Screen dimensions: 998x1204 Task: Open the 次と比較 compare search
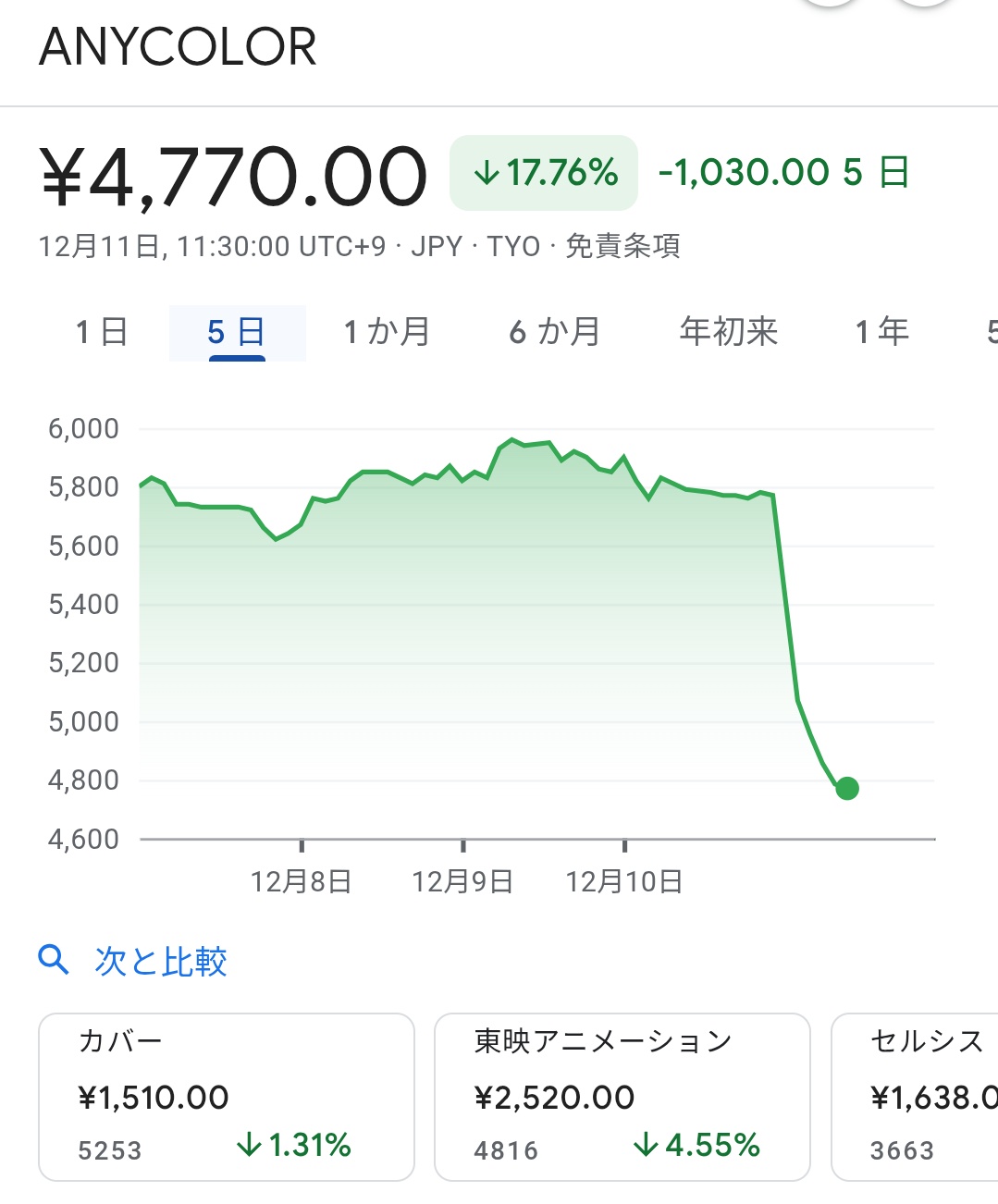point(133,961)
